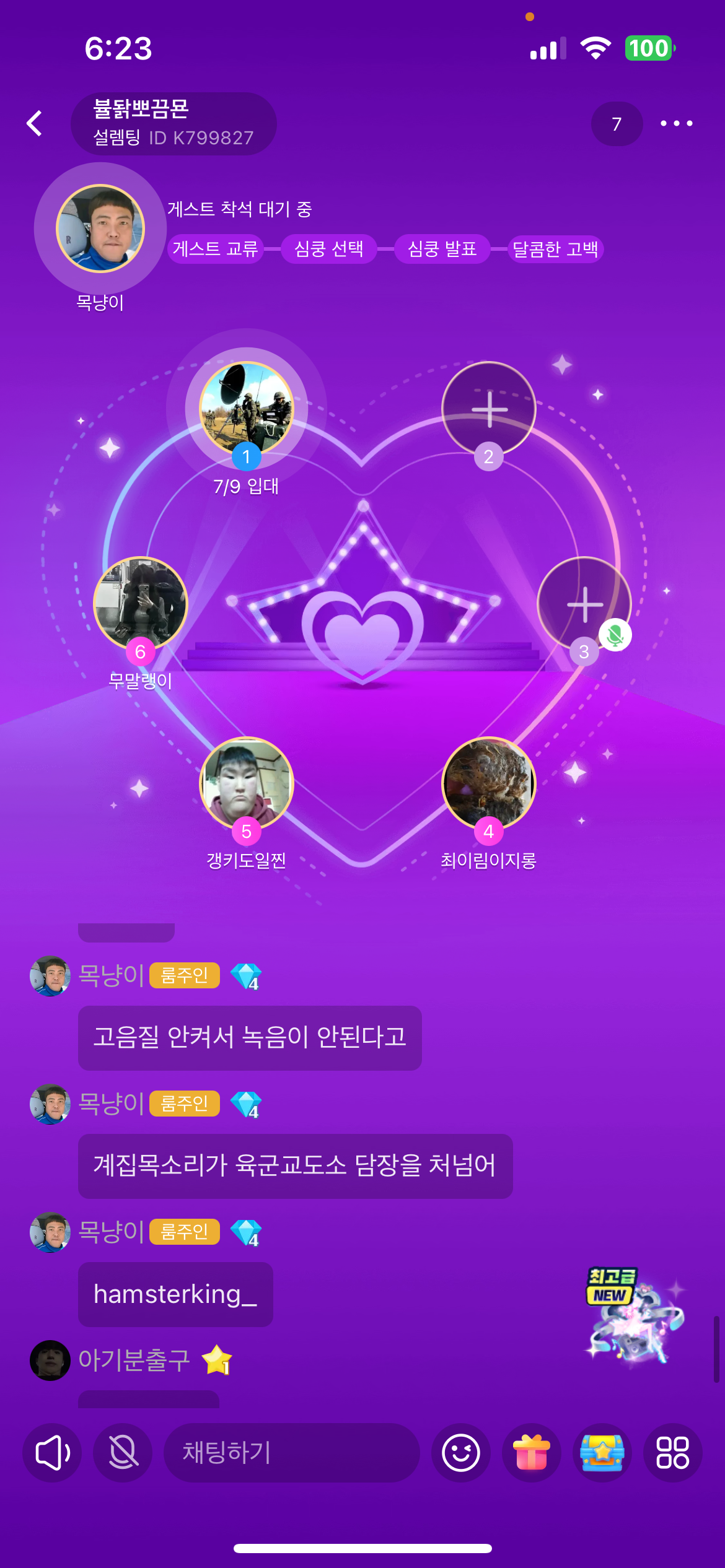The image size is (725, 1568).
Task: Join the empty seat number 3
Action: pyautogui.click(x=584, y=604)
